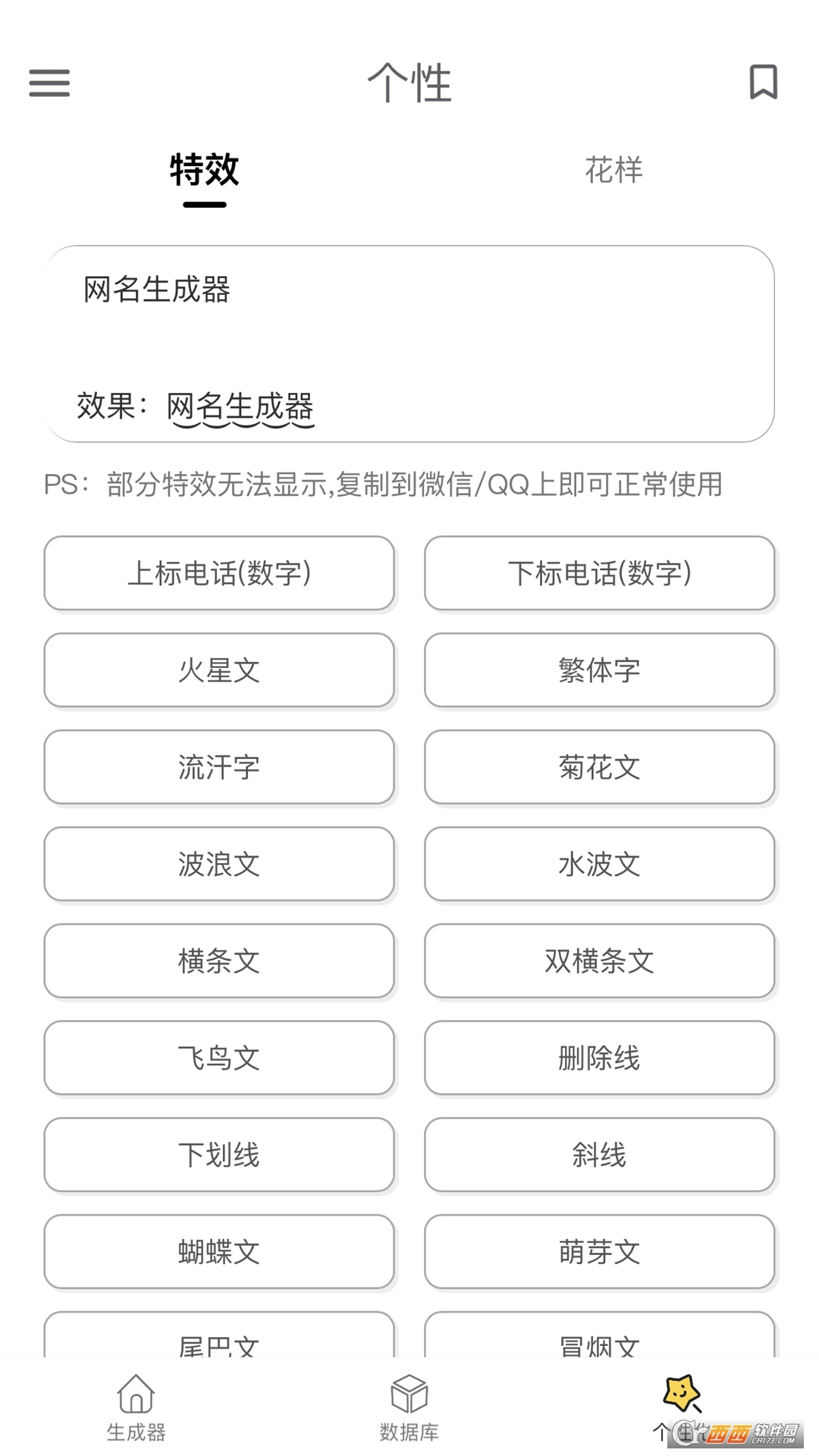The image size is (819, 1456).
Task: Switch to the 花样 tab
Action: (x=613, y=170)
